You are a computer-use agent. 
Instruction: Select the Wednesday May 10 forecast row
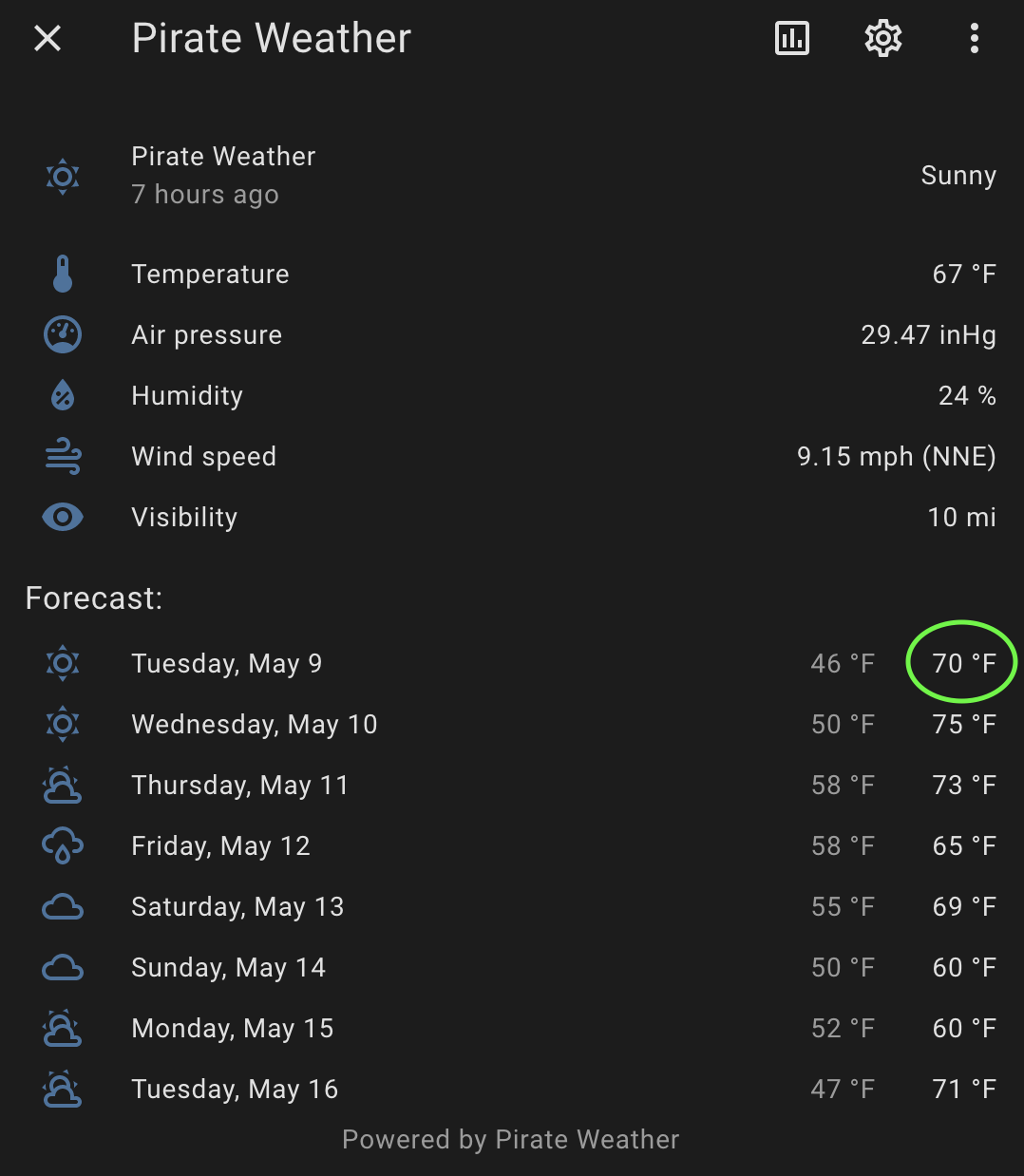pos(254,724)
